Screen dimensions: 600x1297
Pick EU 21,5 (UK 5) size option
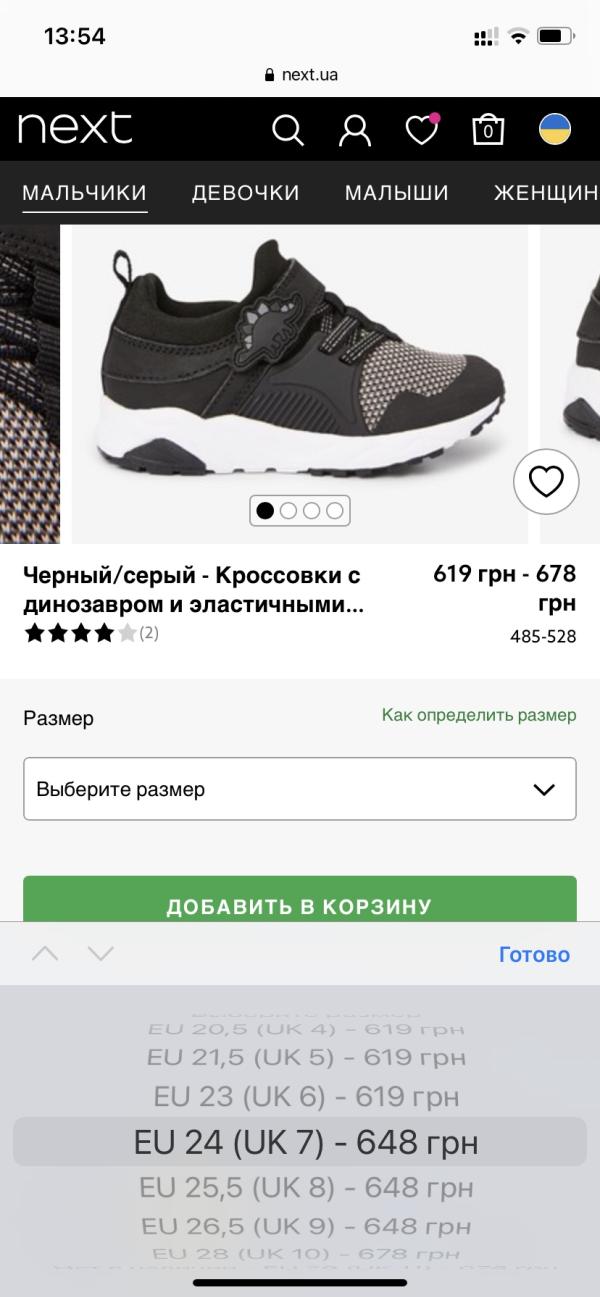point(306,1057)
